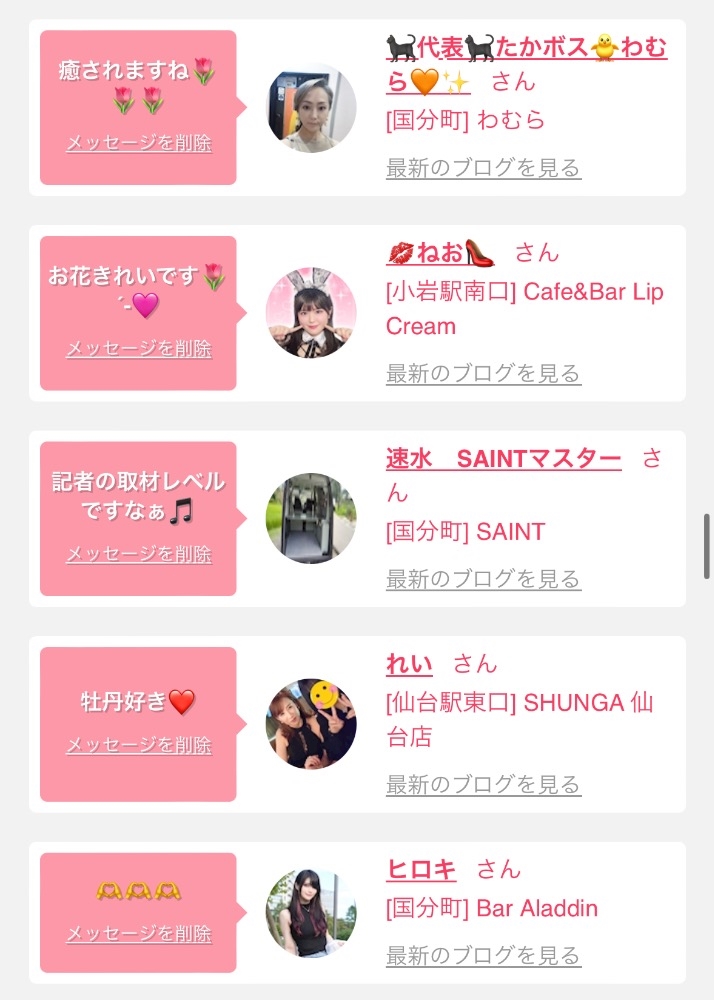Viewport: 714px width, 1000px height.
Task: View latest blog of SAINT's 速水
Action: (483, 579)
